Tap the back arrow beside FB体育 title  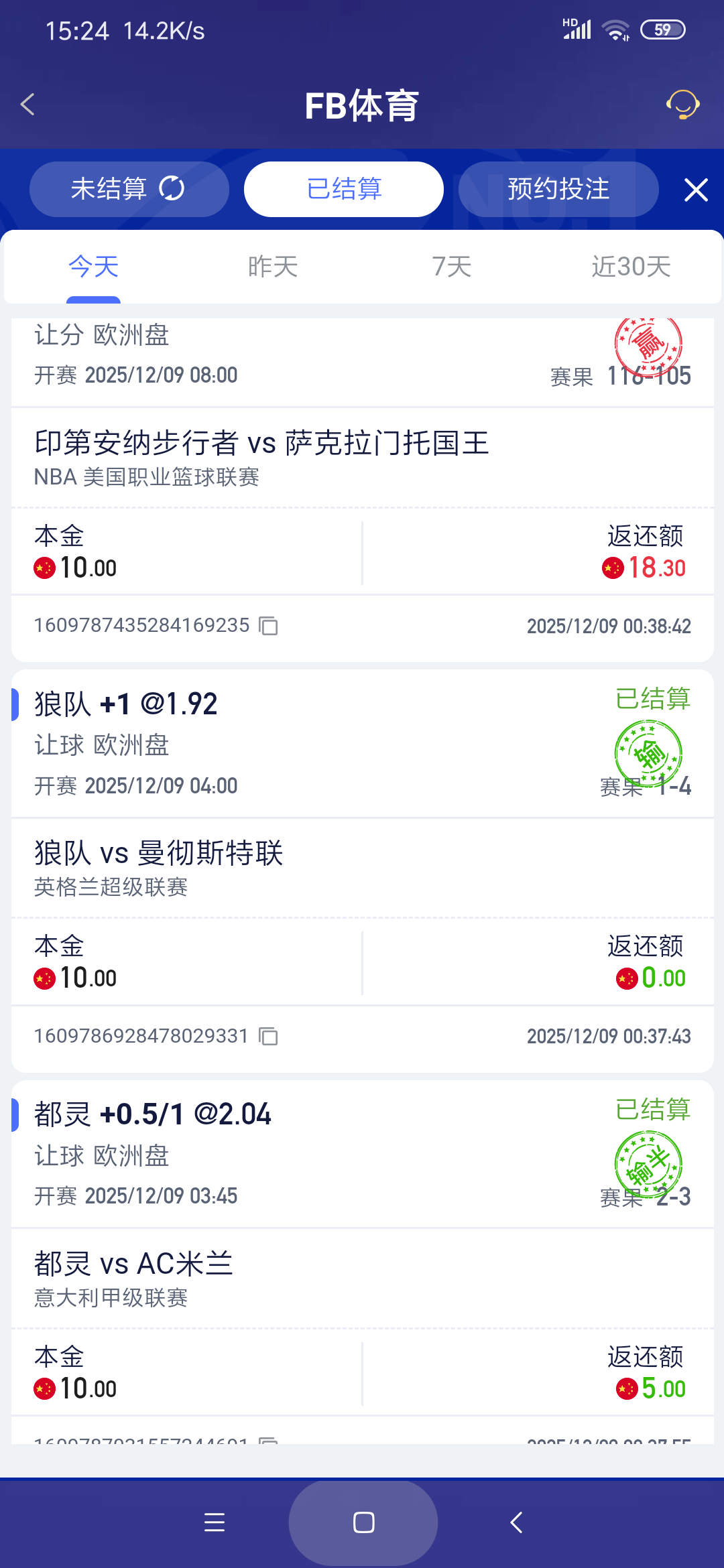28,105
